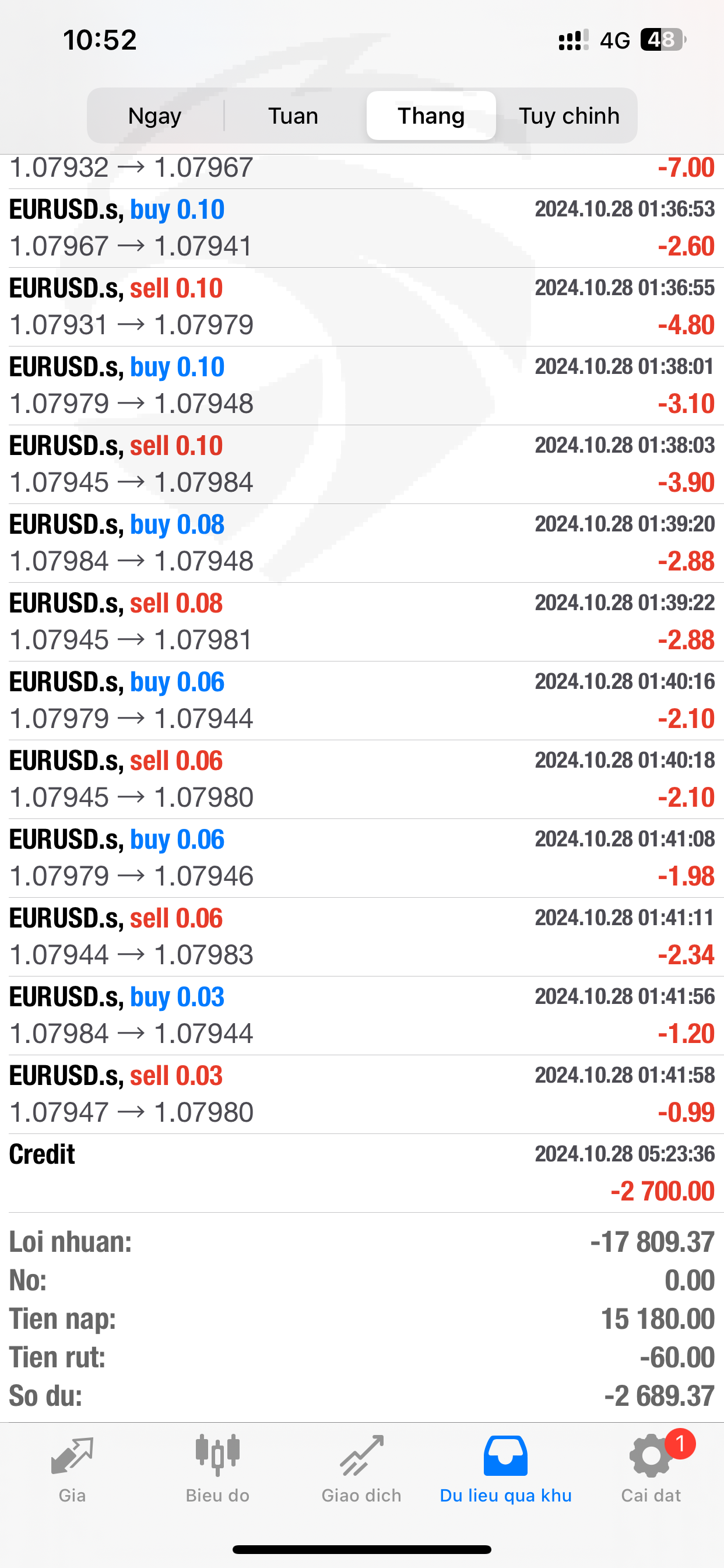
Task: Select the Tuan period filter
Action: 293,116
